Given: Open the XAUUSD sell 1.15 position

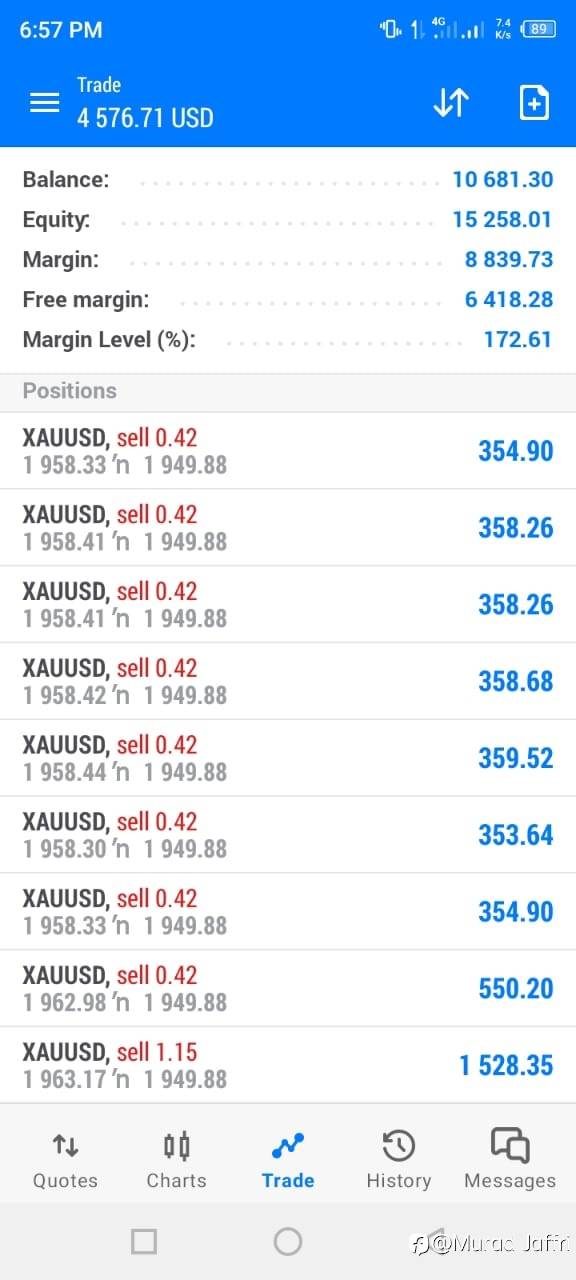Looking at the screenshot, I should (288, 1065).
